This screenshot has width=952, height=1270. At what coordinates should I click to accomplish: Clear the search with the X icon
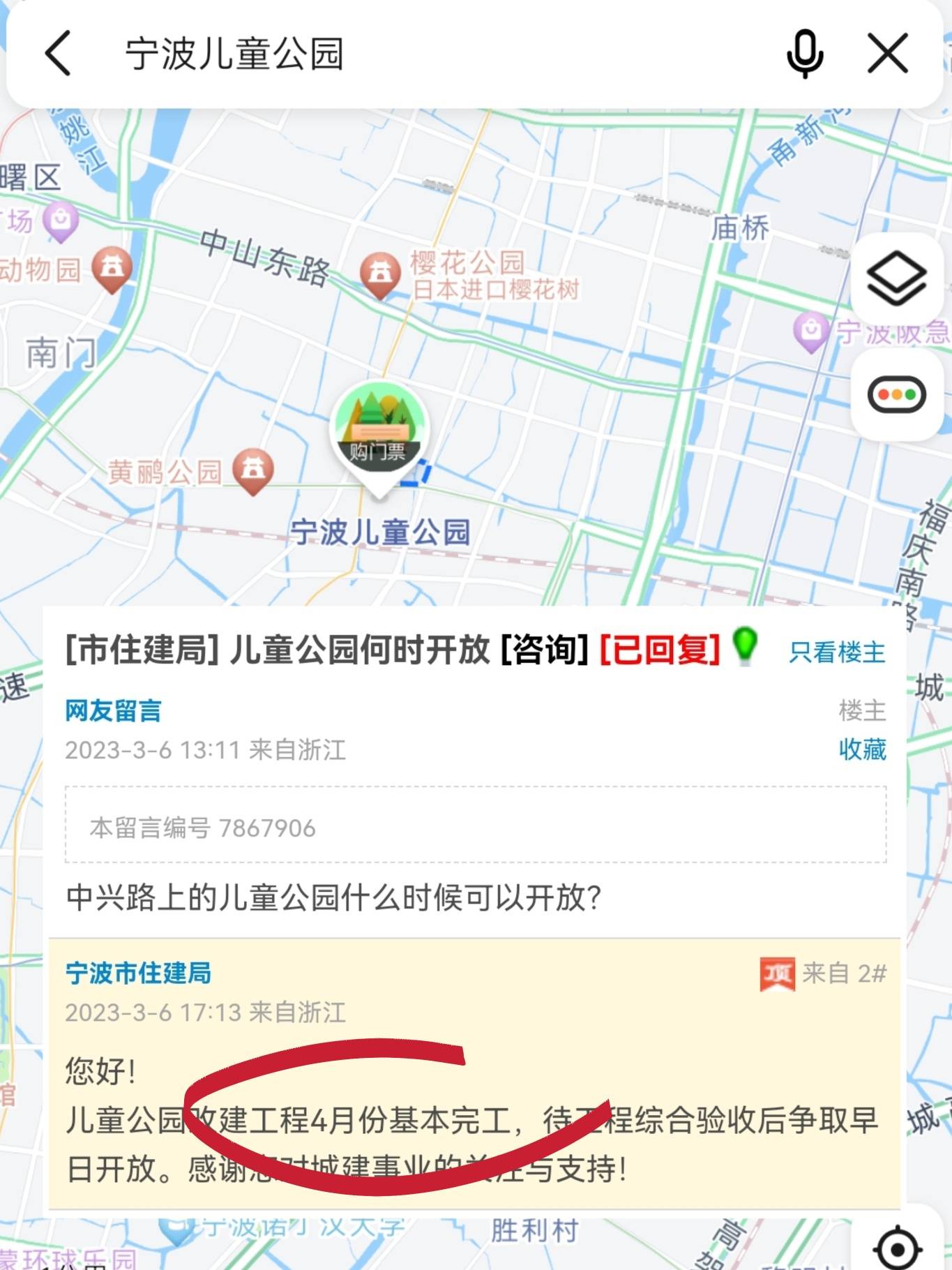(888, 53)
